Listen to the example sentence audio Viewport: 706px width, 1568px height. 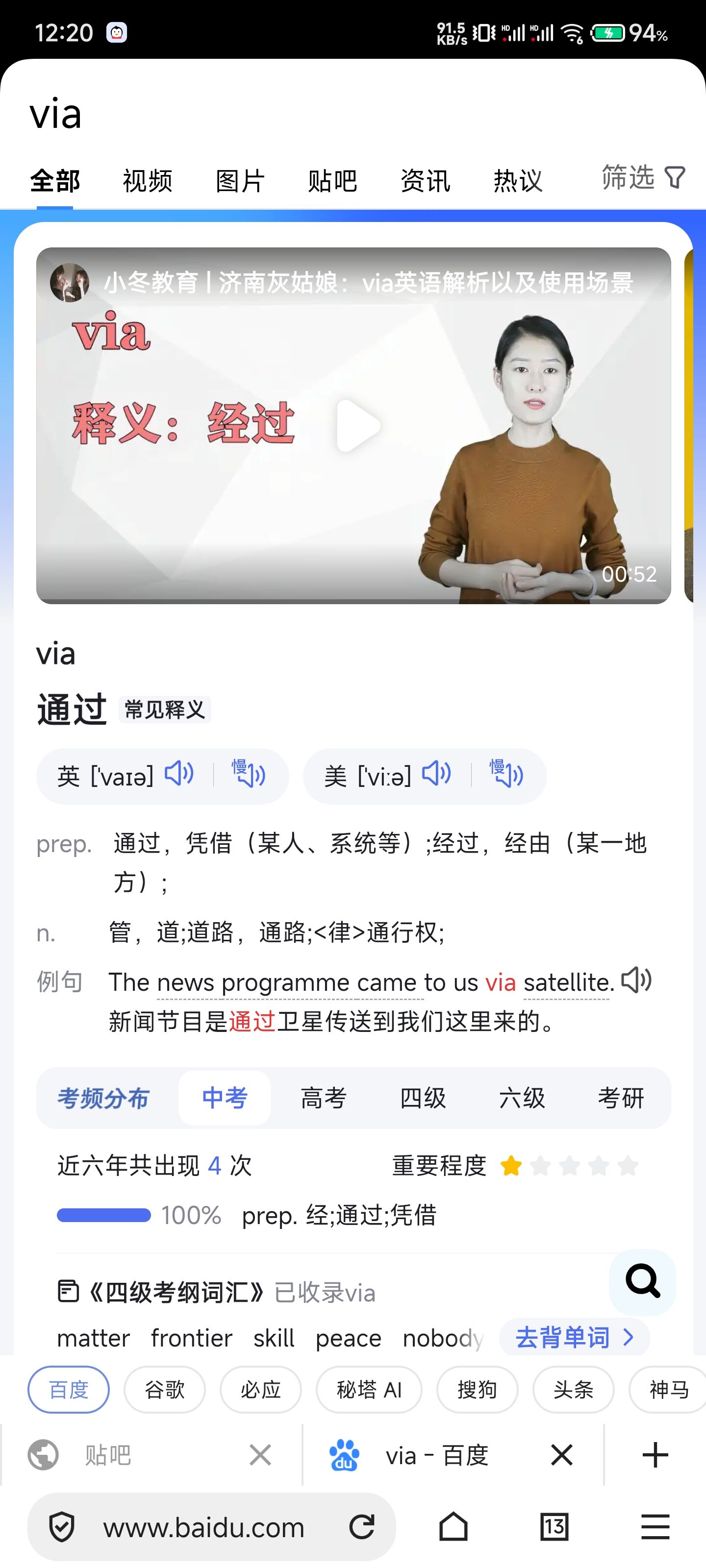(636, 980)
